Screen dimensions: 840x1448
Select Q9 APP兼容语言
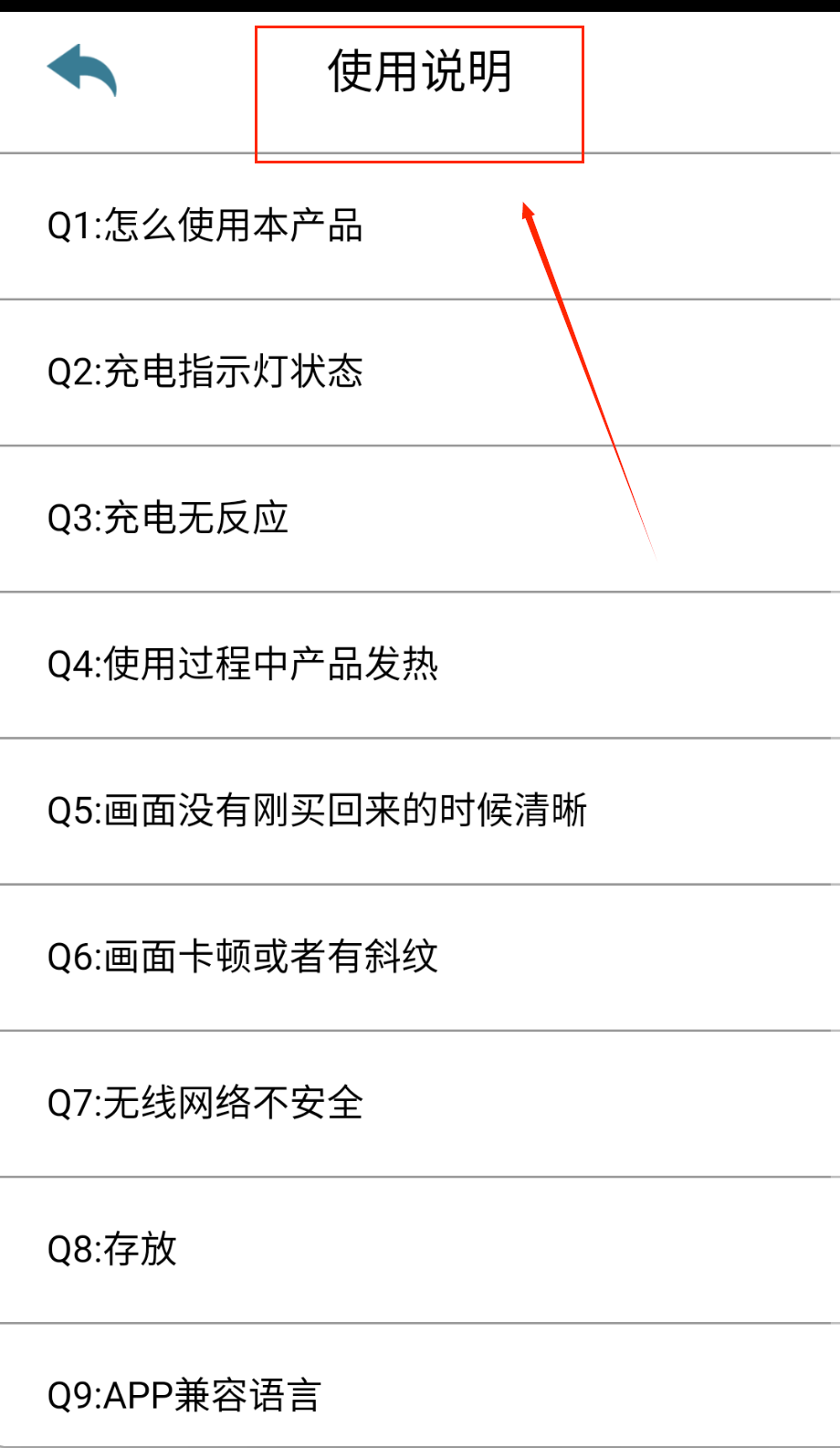click(184, 1394)
